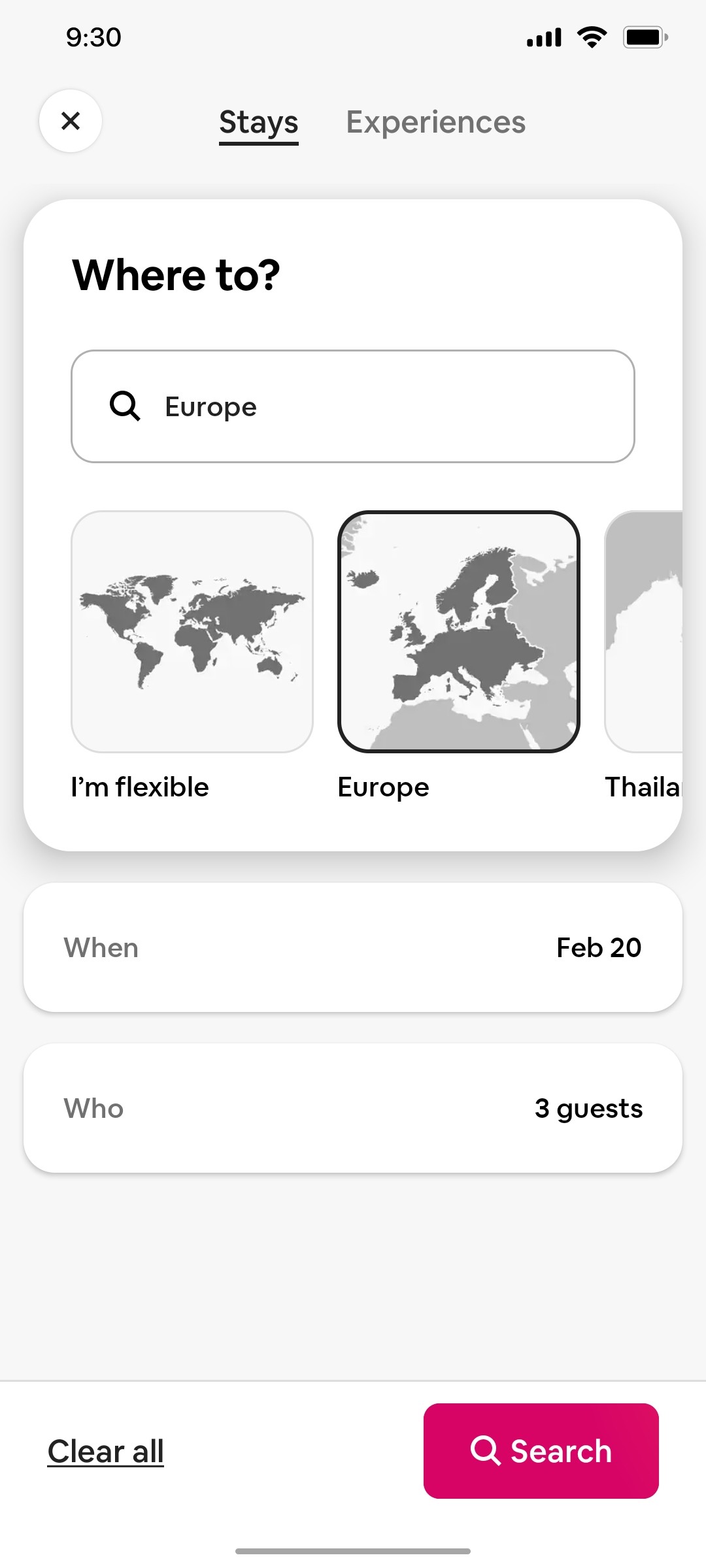This screenshot has height=1568, width=706.
Task: Click the Europe text in the search input
Action: pos(210,406)
